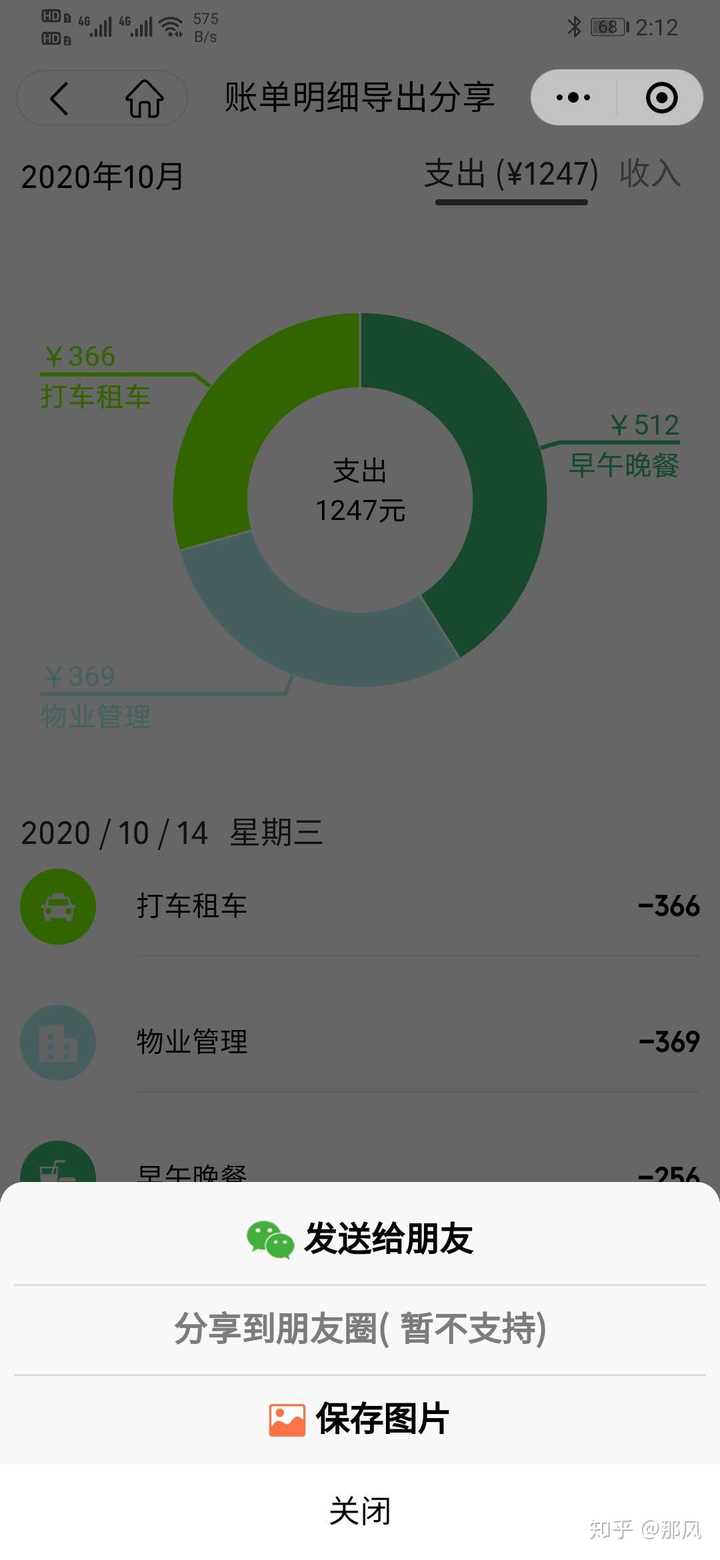The width and height of the screenshot is (720, 1560).
Task: Select the taxi icon next to 打车租车
Action: click(x=57, y=906)
